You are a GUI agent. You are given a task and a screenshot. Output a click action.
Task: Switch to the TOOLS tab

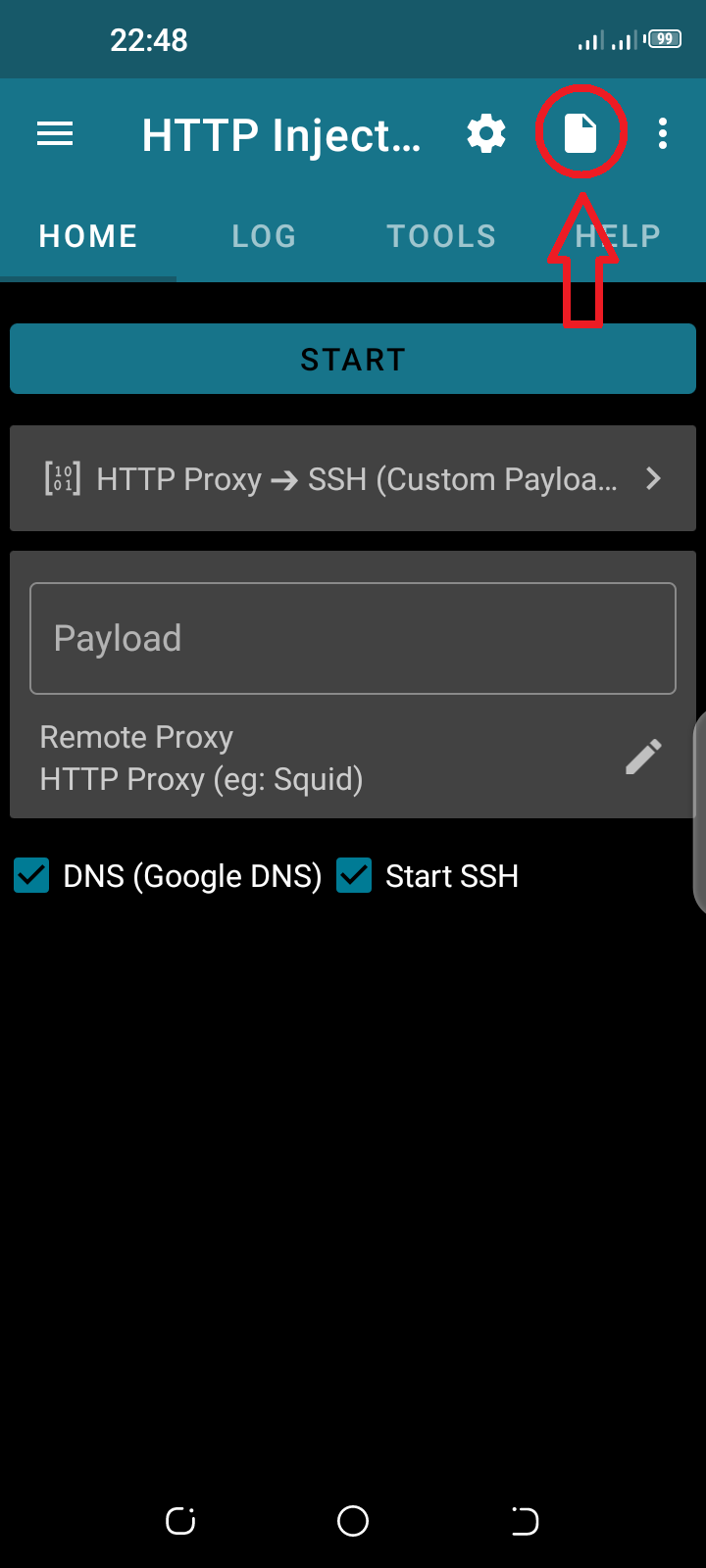point(441,236)
